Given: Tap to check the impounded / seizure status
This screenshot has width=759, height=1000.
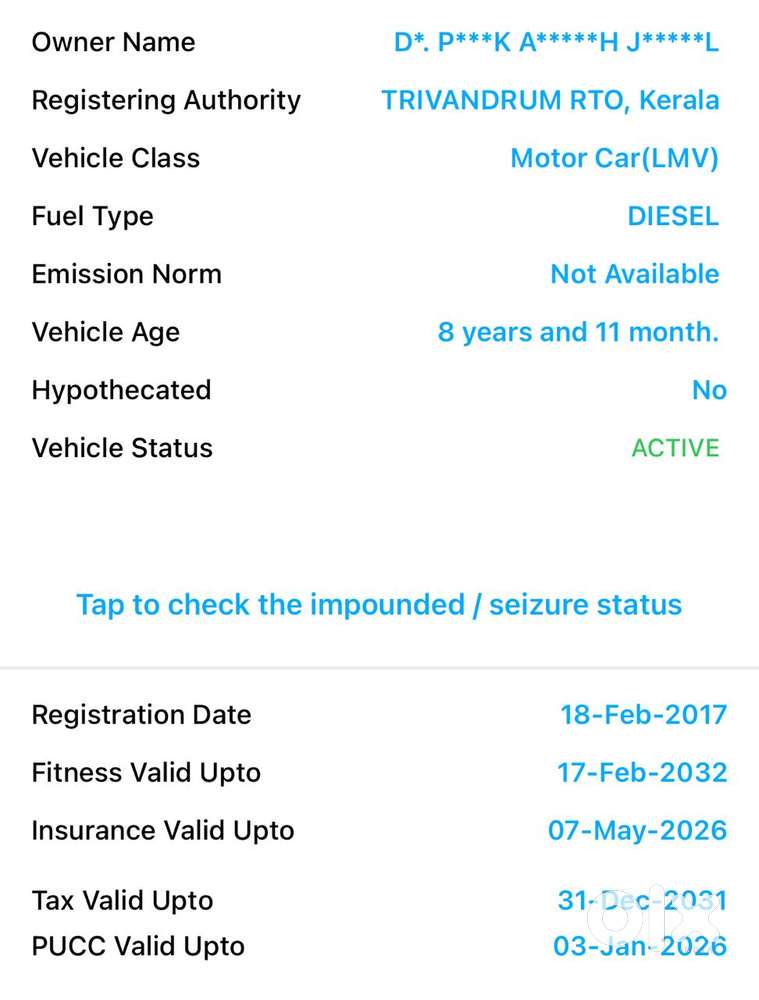Looking at the screenshot, I should (x=379, y=605).
